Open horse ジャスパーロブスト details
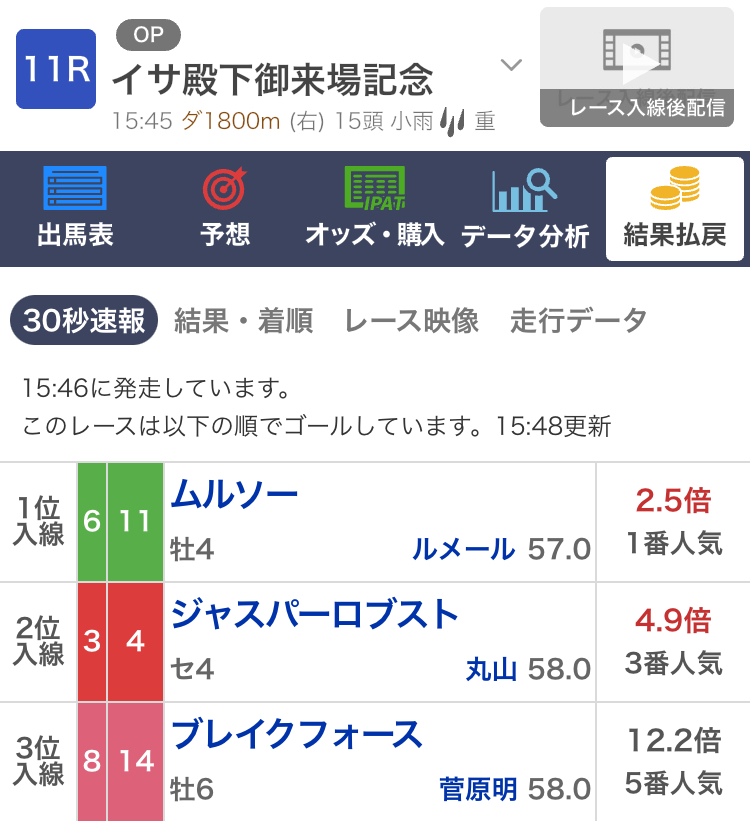Screen dimensions: 750x821 [314, 614]
